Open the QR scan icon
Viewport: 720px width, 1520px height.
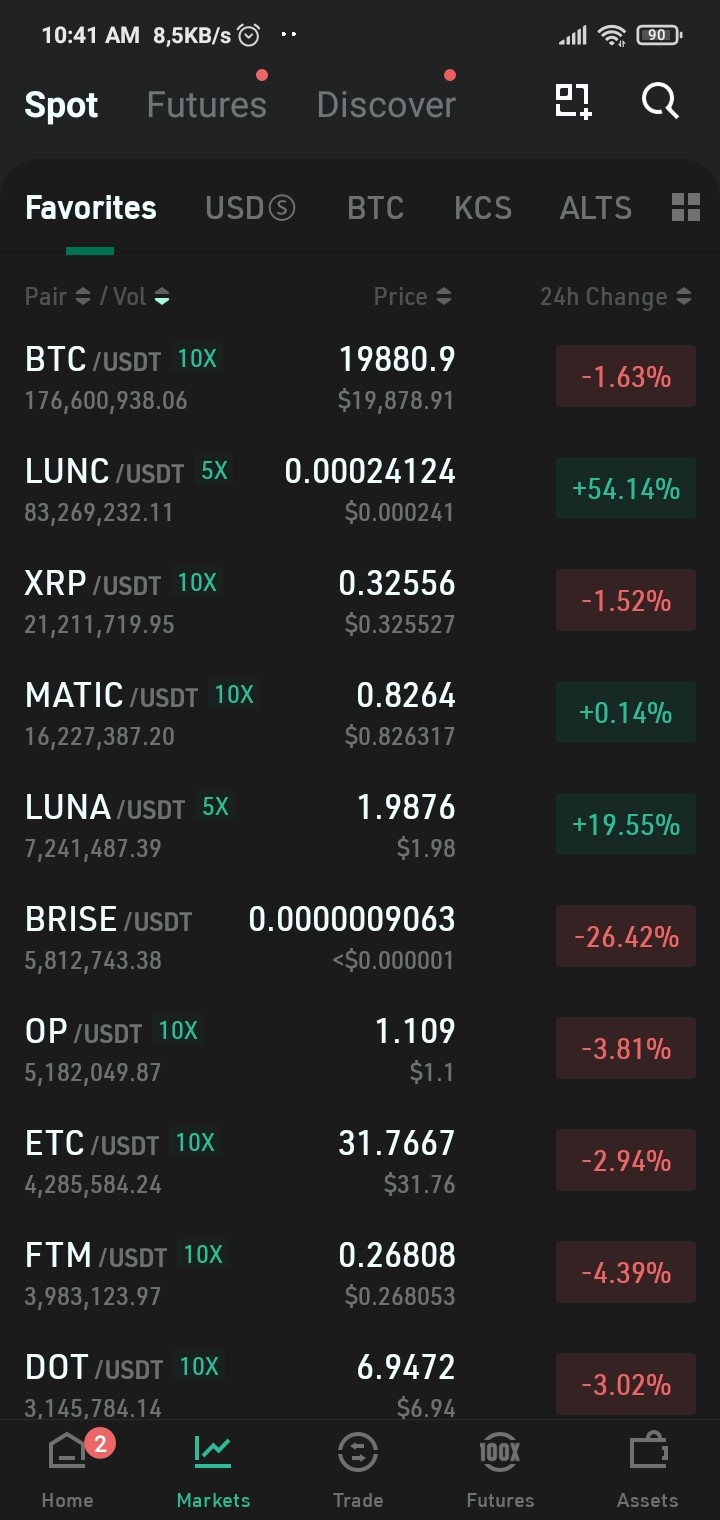click(574, 102)
